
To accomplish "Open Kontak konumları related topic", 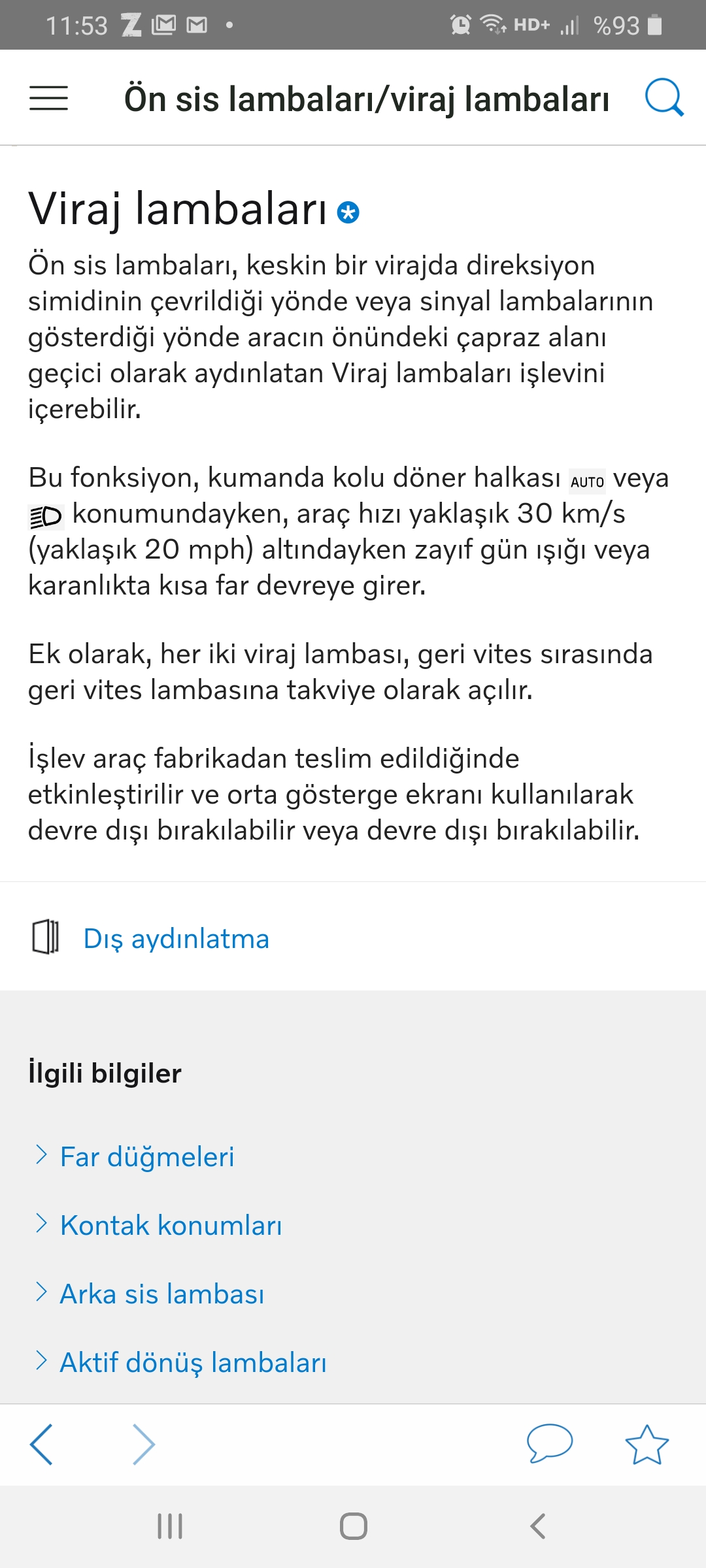I will click(171, 1225).
